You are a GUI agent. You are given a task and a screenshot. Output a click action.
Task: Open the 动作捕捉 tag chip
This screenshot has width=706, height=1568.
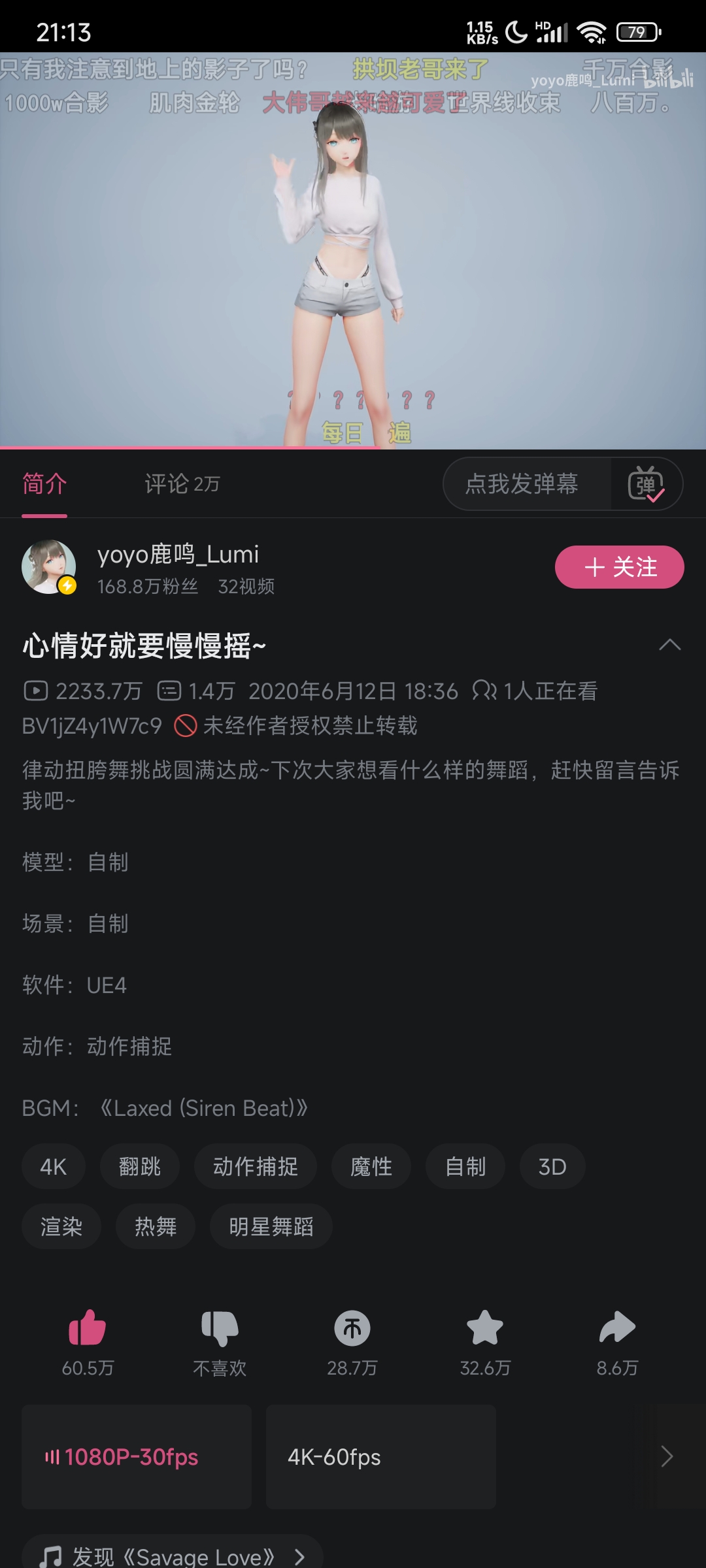tap(256, 1167)
